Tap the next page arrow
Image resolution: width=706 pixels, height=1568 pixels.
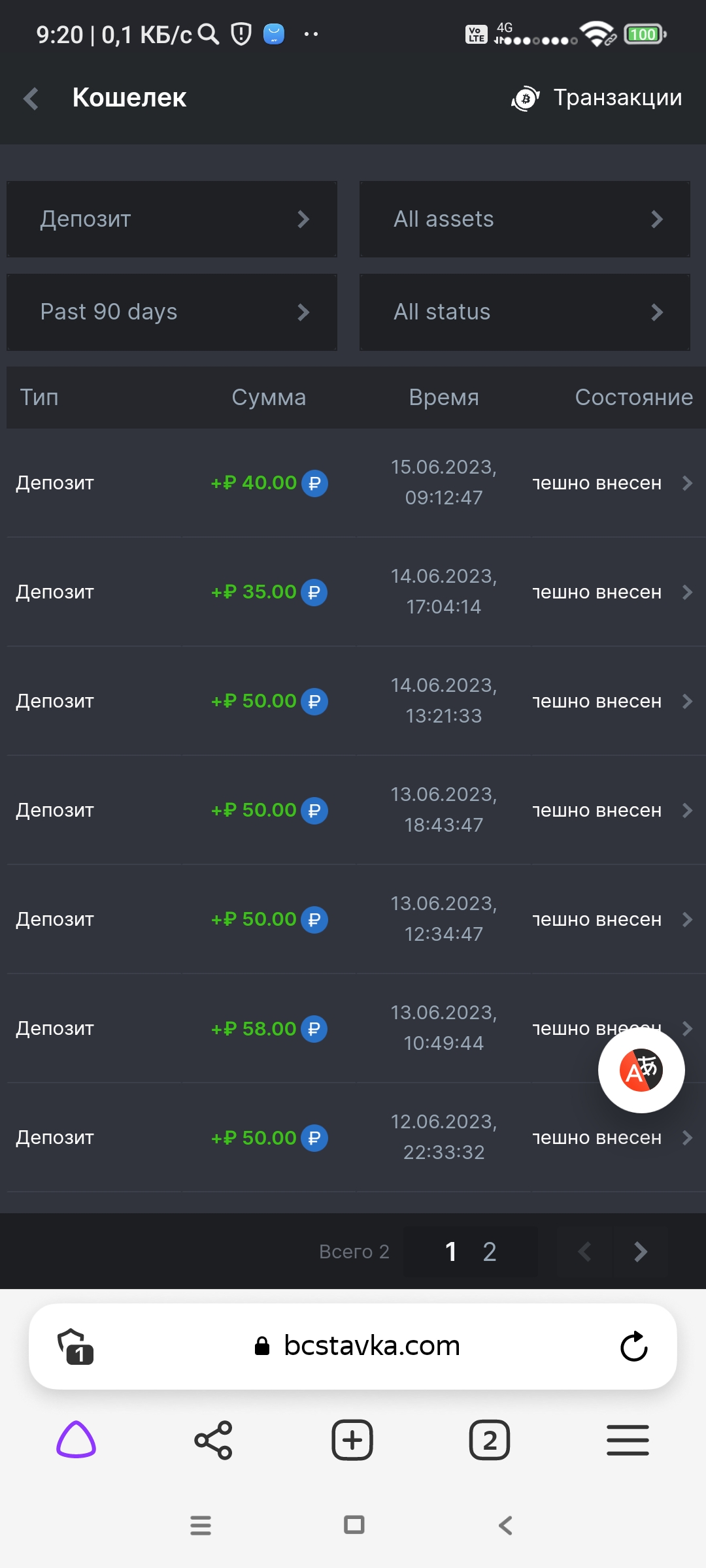click(x=641, y=1252)
